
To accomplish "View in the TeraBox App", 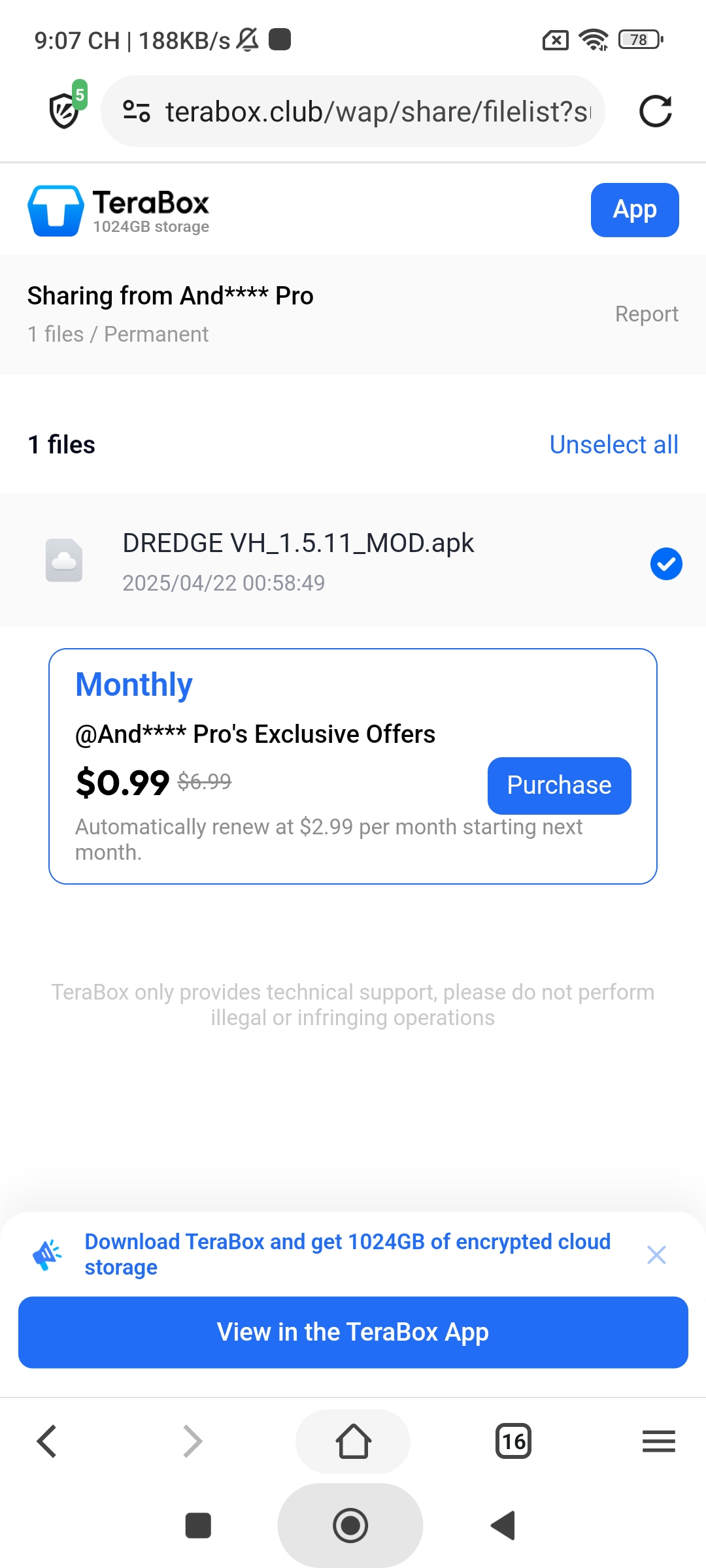I will 353,1332.
